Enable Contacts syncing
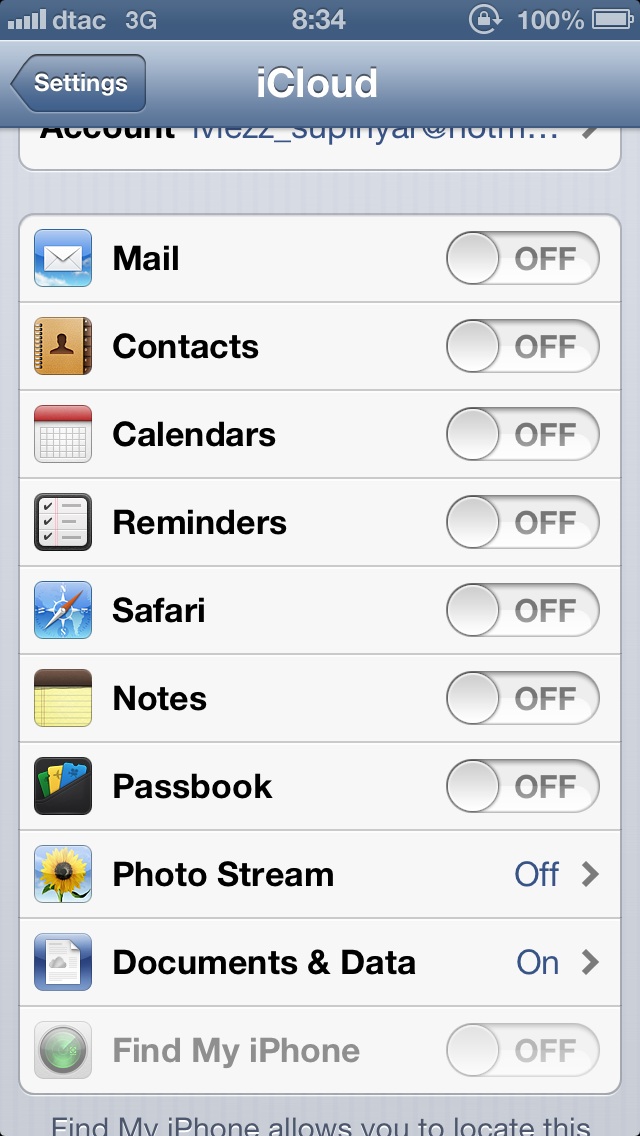This screenshot has width=640, height=1136. tap(523, 346)
